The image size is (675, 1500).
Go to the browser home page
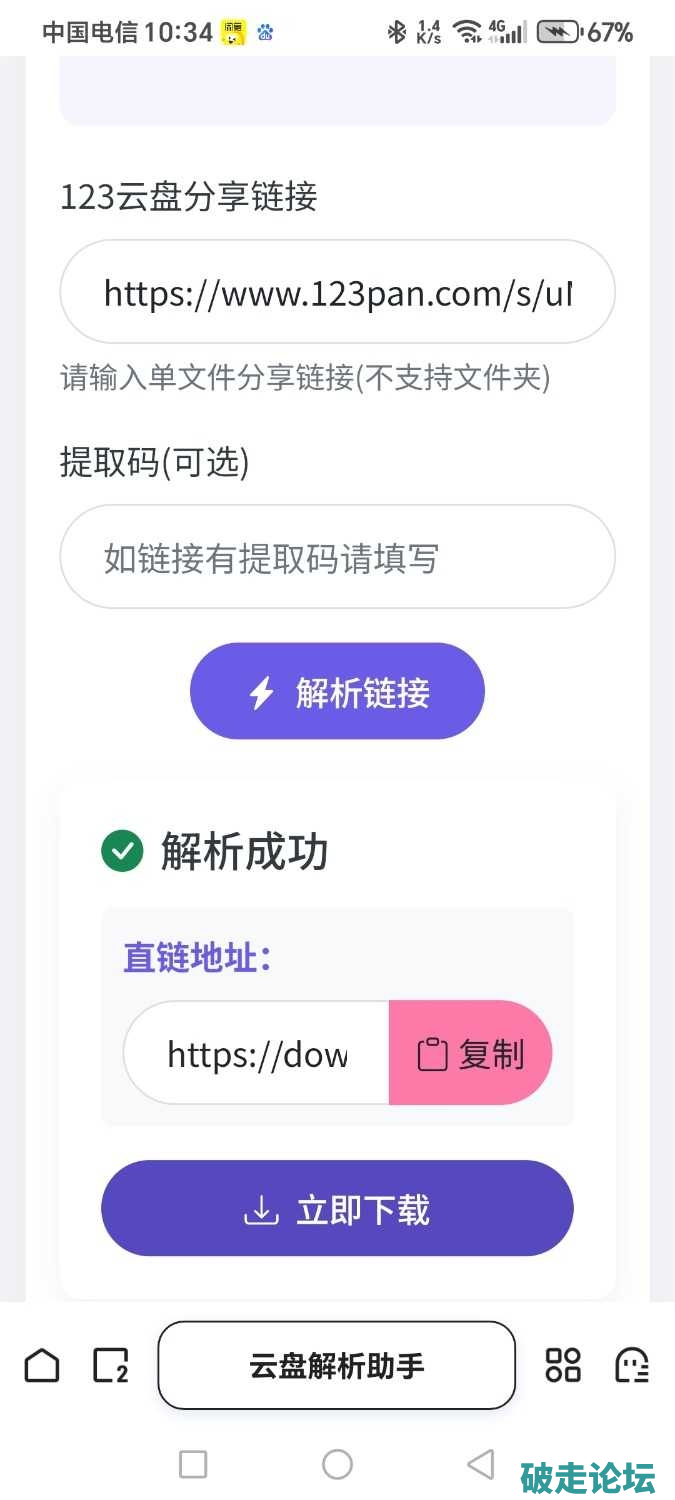point(42,1365)
